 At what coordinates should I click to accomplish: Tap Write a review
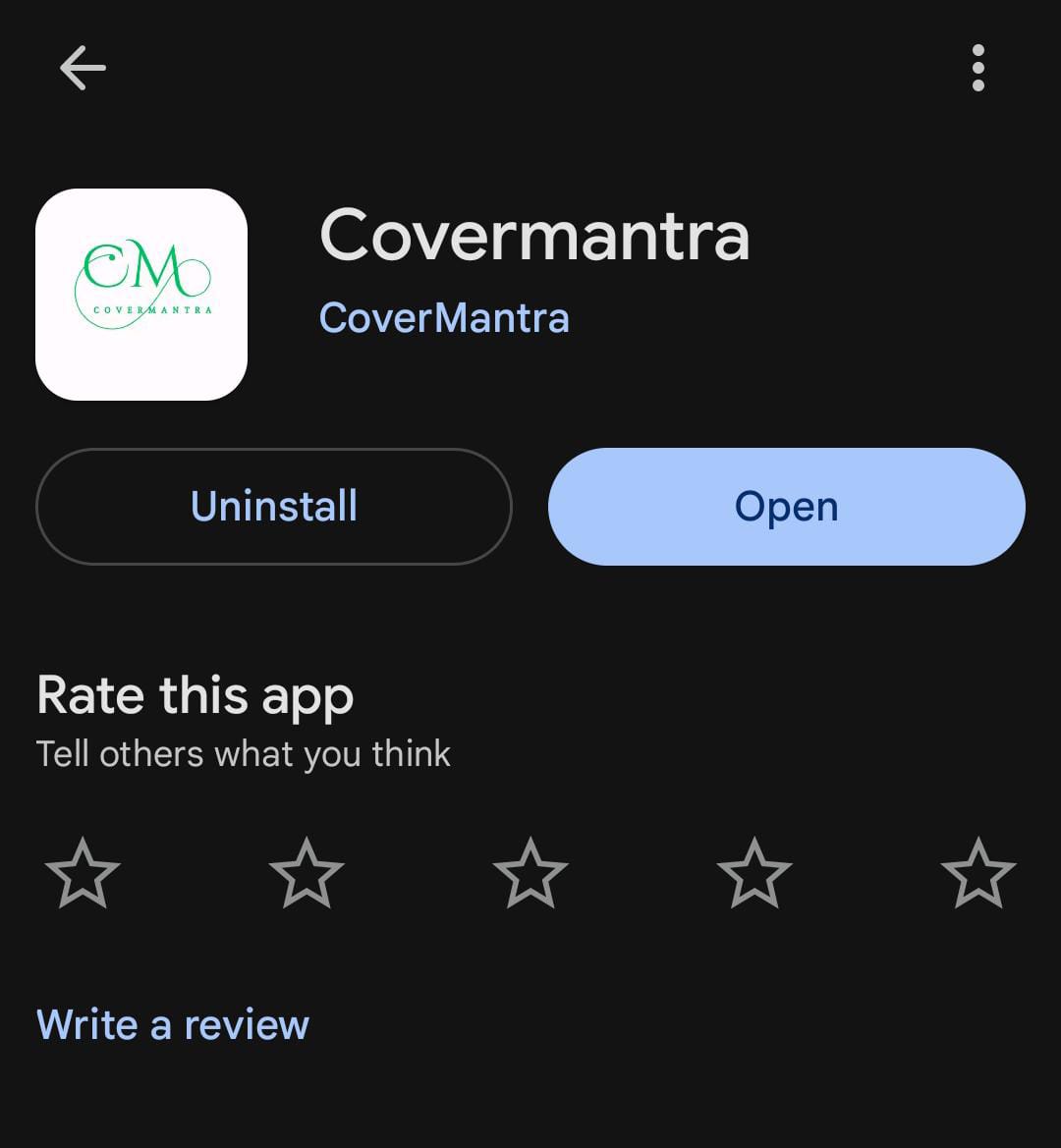(173, 1025)
